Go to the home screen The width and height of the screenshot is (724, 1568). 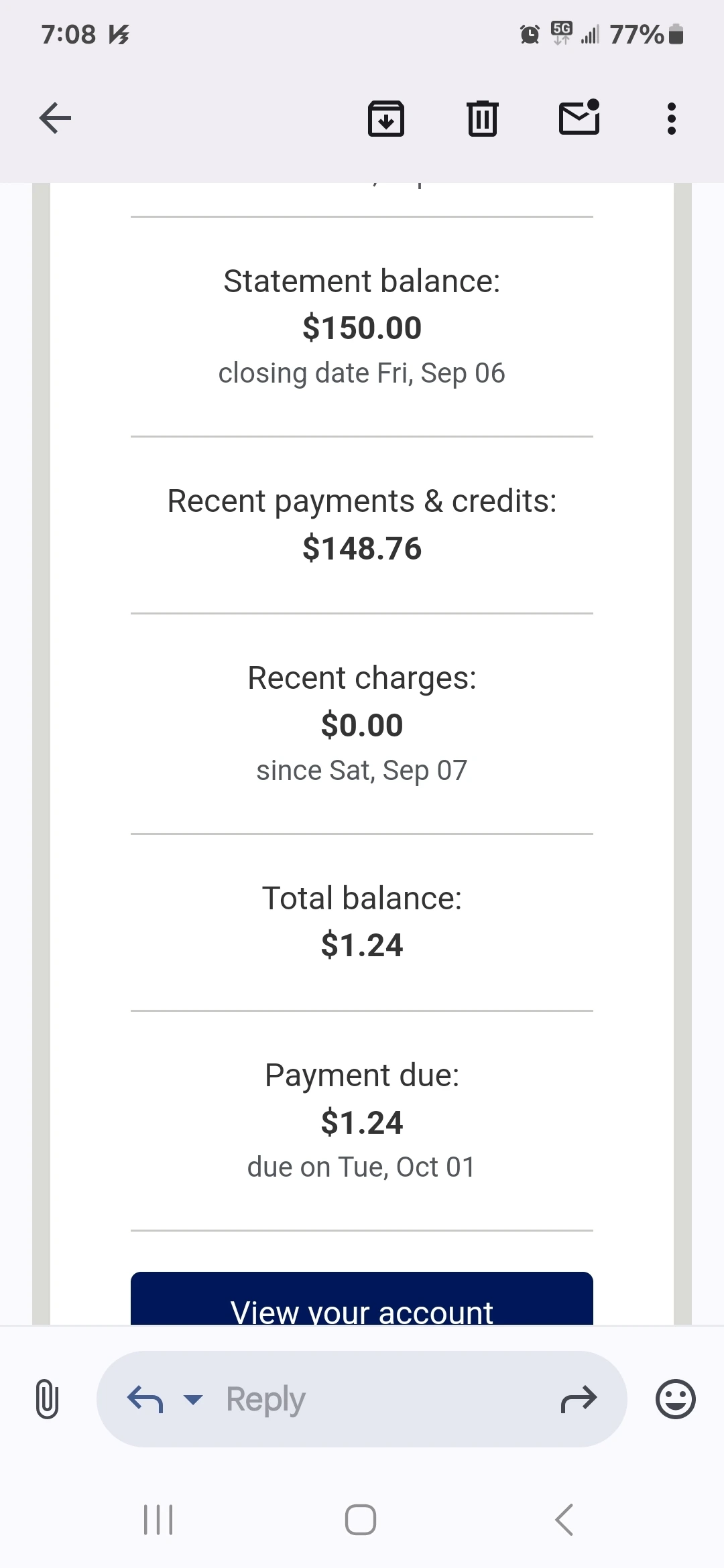point(361,1520)
